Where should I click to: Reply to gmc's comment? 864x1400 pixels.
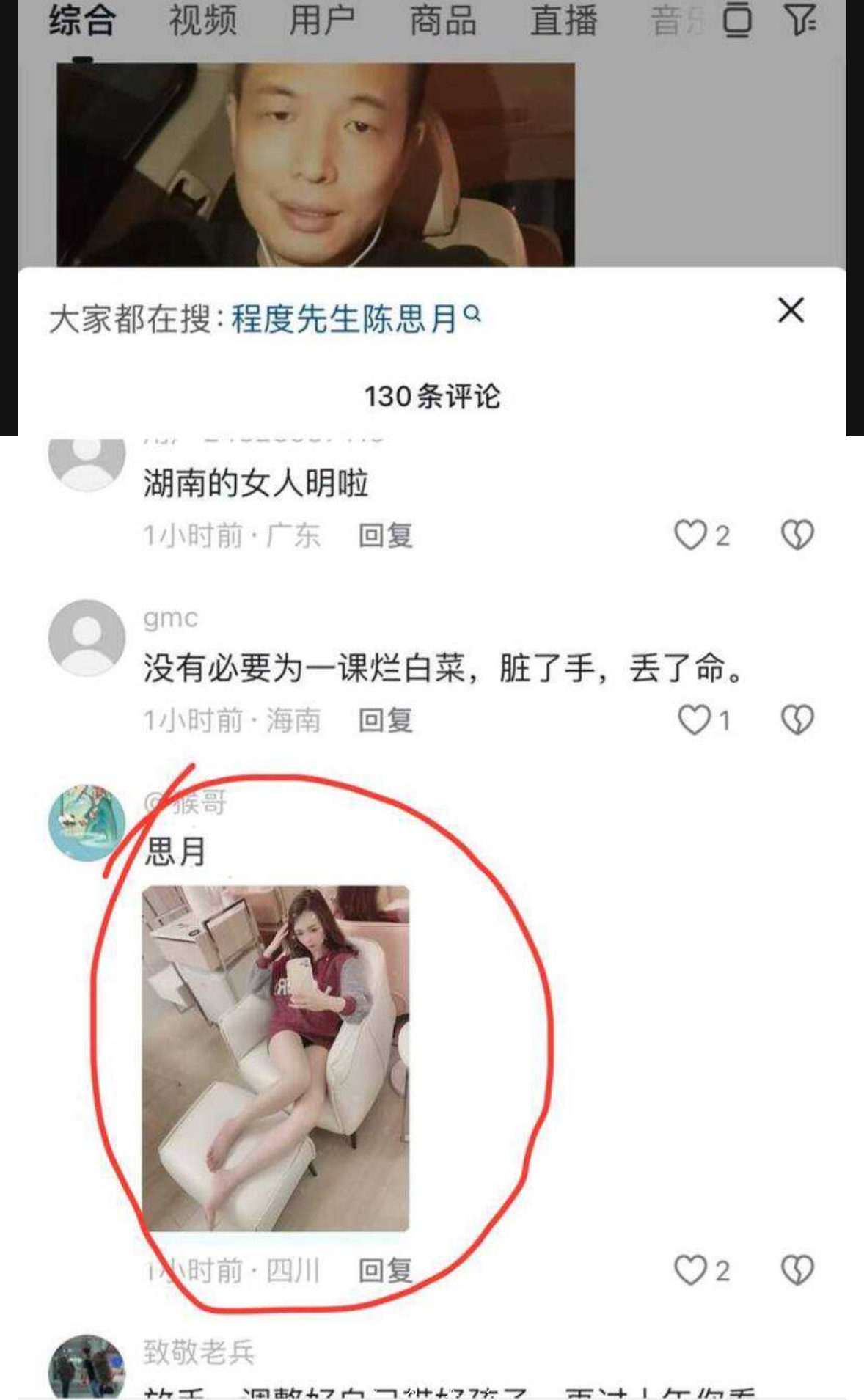pyautogui.click(x=386, y=721)
